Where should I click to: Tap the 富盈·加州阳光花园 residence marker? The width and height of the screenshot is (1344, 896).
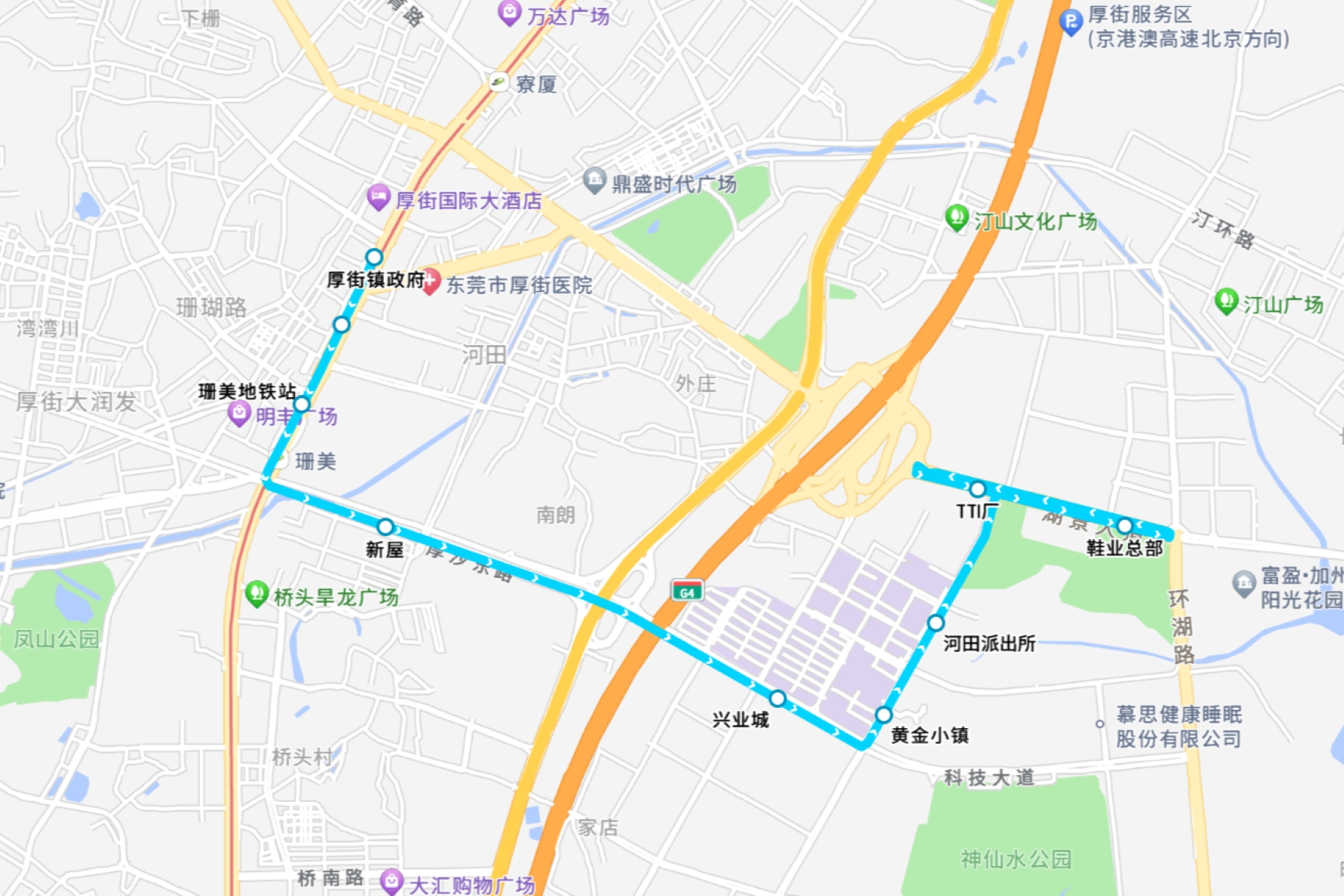[x=1244, y=583]
